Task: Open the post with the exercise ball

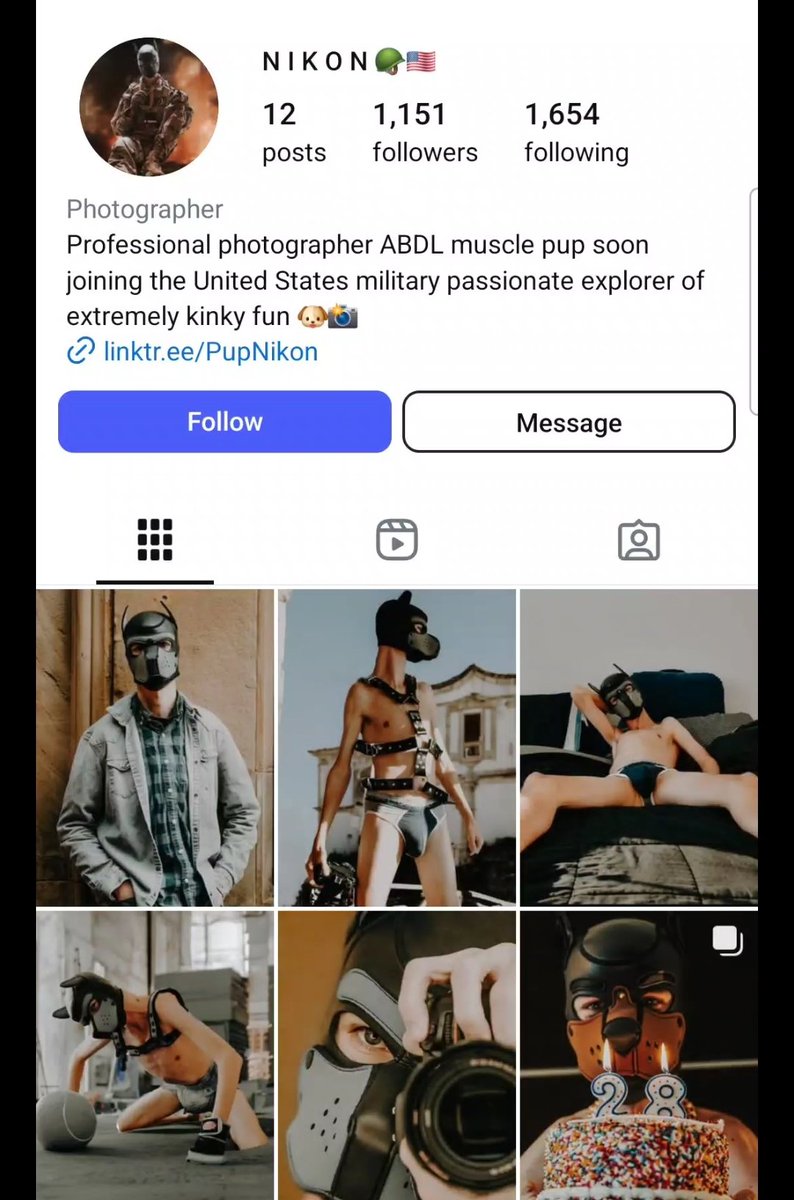Action: 154,1055
